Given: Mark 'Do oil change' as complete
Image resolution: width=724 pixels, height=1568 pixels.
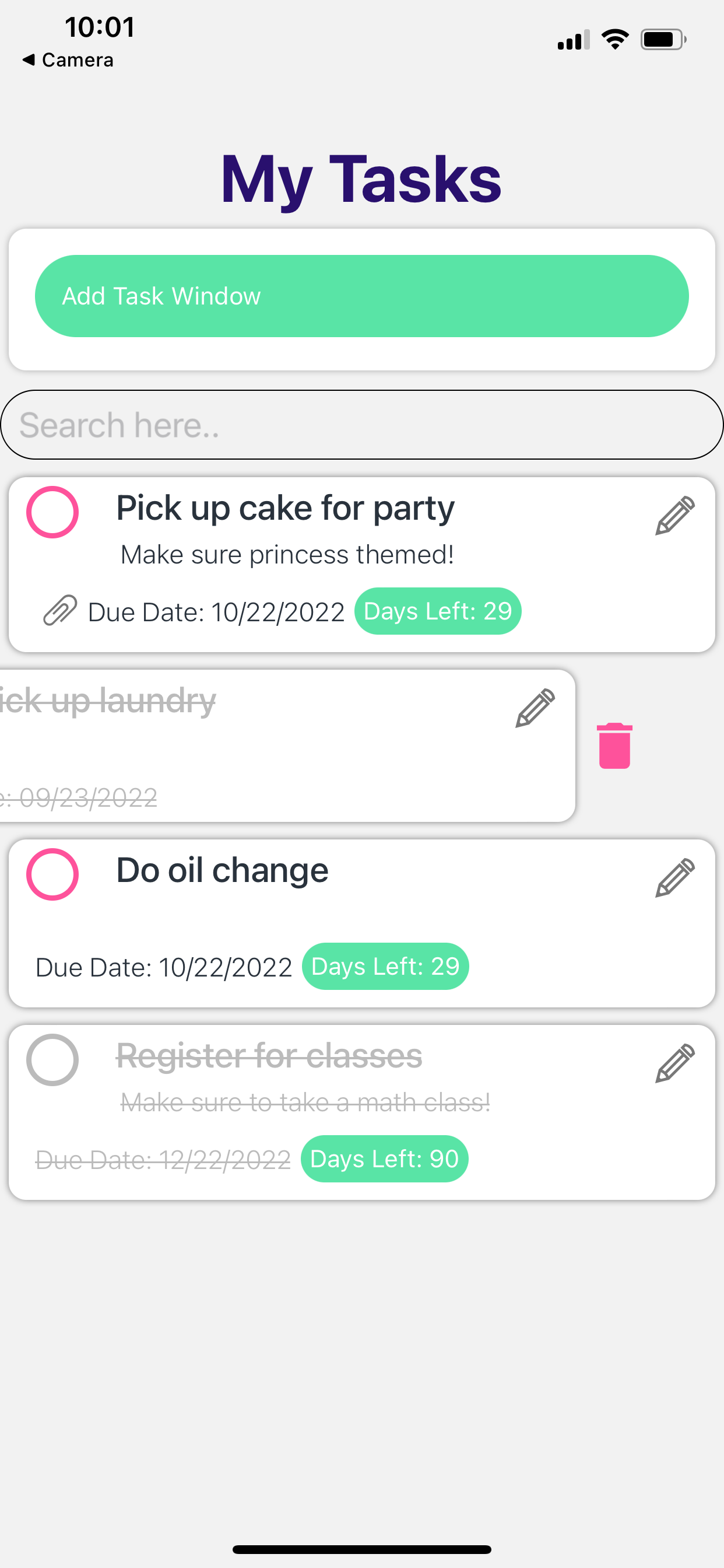Looking at the screenshot, I should 52,874.
